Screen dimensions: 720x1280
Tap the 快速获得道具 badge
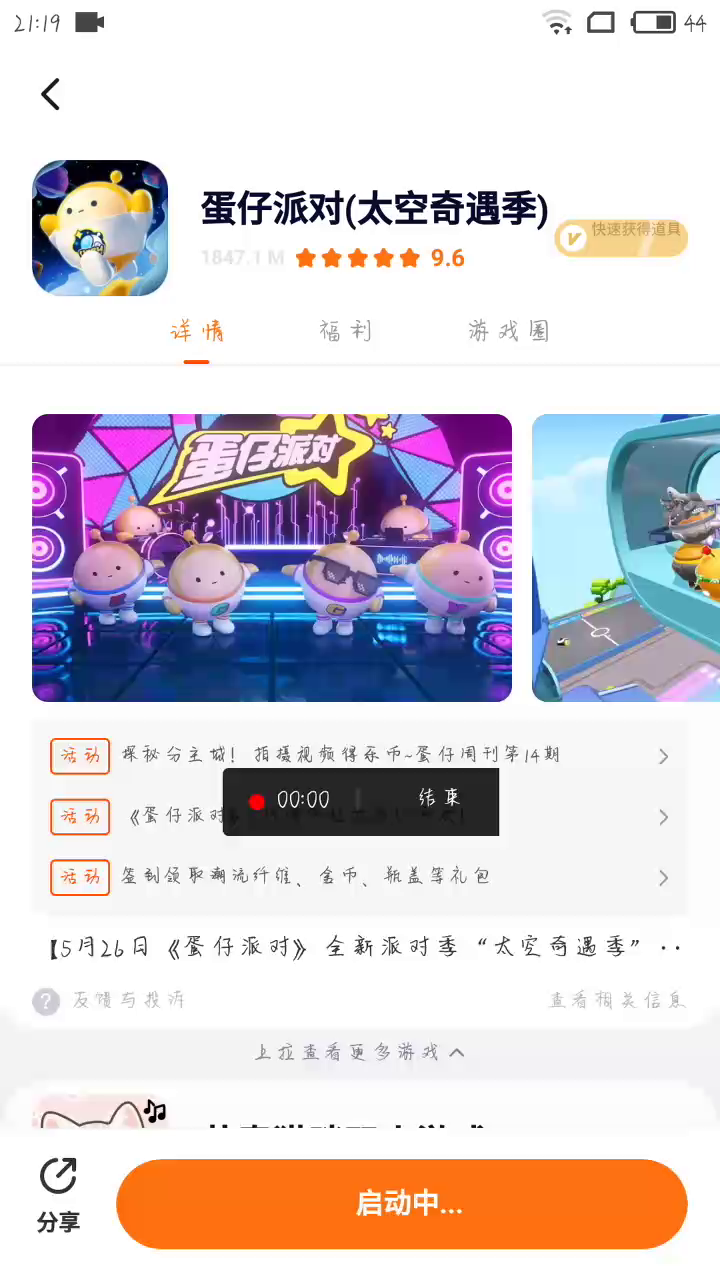pyautogui.click(x=621, y=238)
